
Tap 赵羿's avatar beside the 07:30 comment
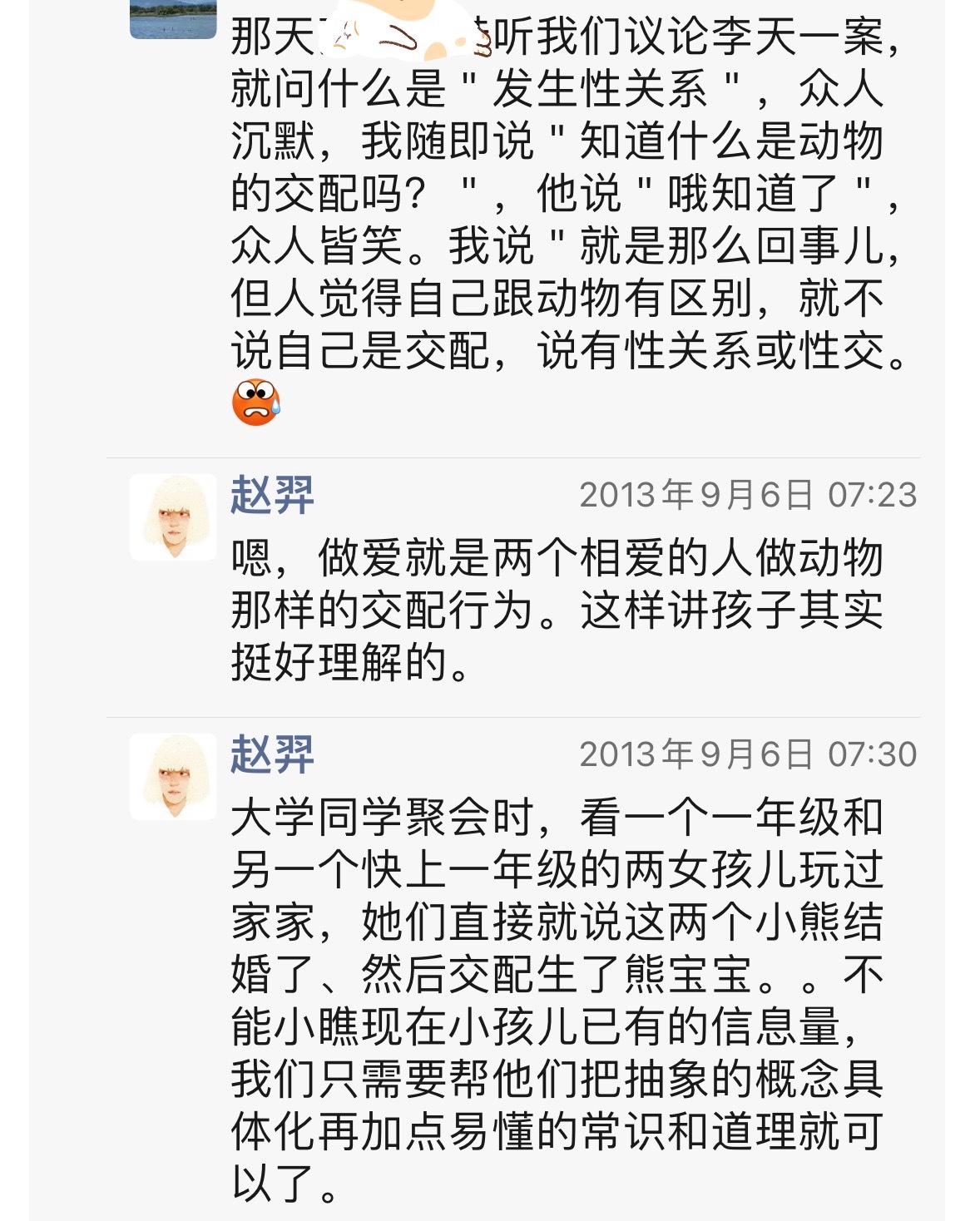click(173, 777)
